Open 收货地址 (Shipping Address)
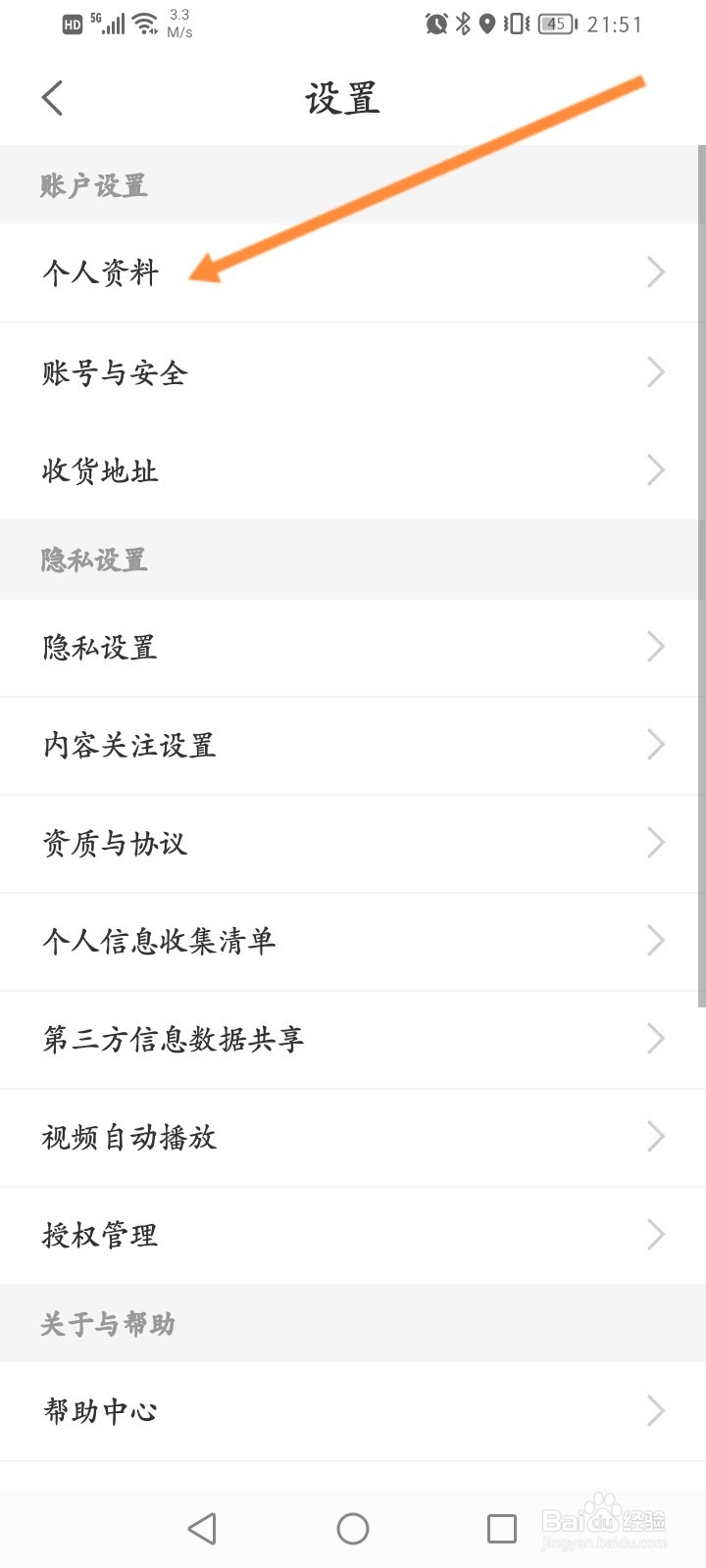 tap(353, 470)
